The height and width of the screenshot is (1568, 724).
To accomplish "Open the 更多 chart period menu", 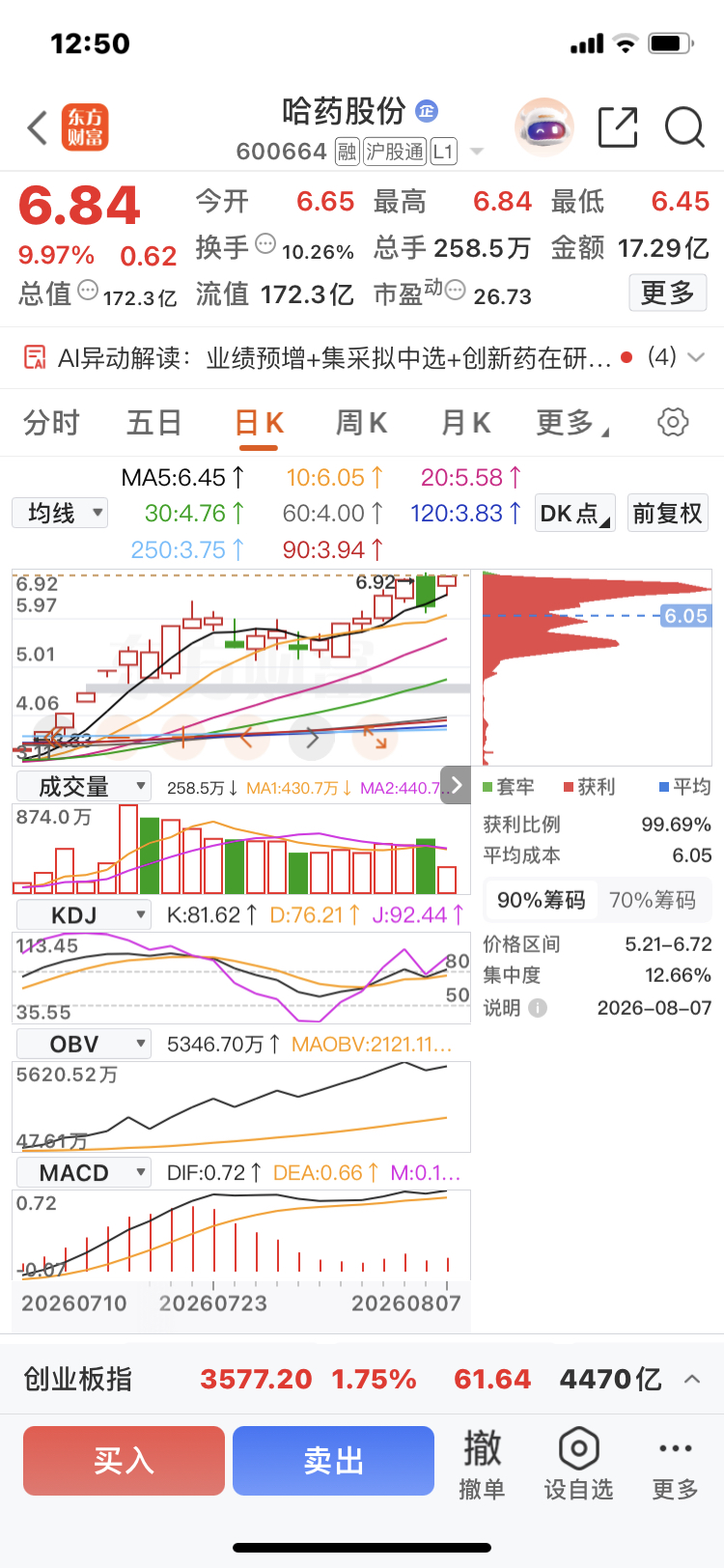I will [x=571, y=423].
